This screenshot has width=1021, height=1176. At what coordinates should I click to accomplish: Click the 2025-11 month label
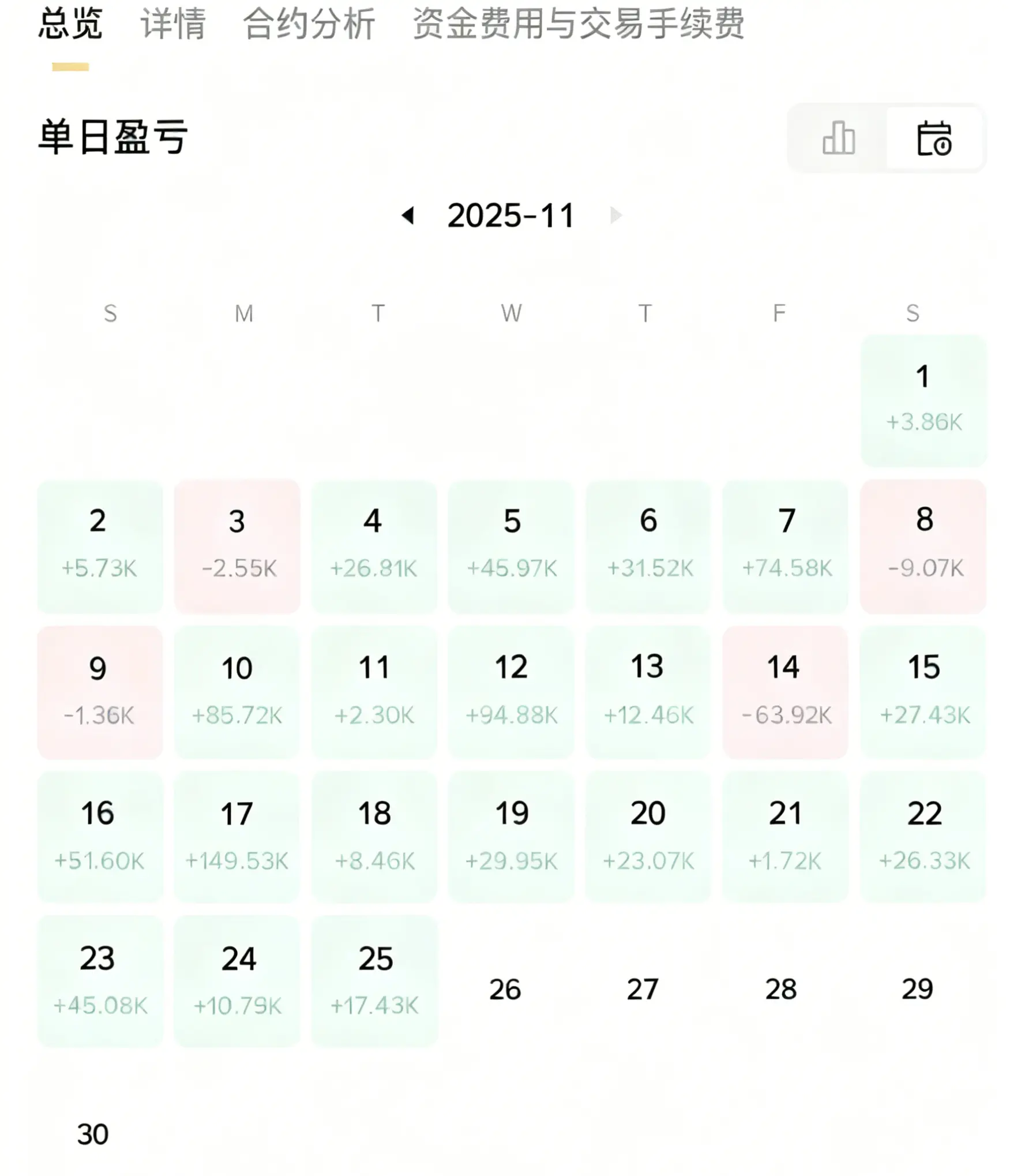[511, 215]
